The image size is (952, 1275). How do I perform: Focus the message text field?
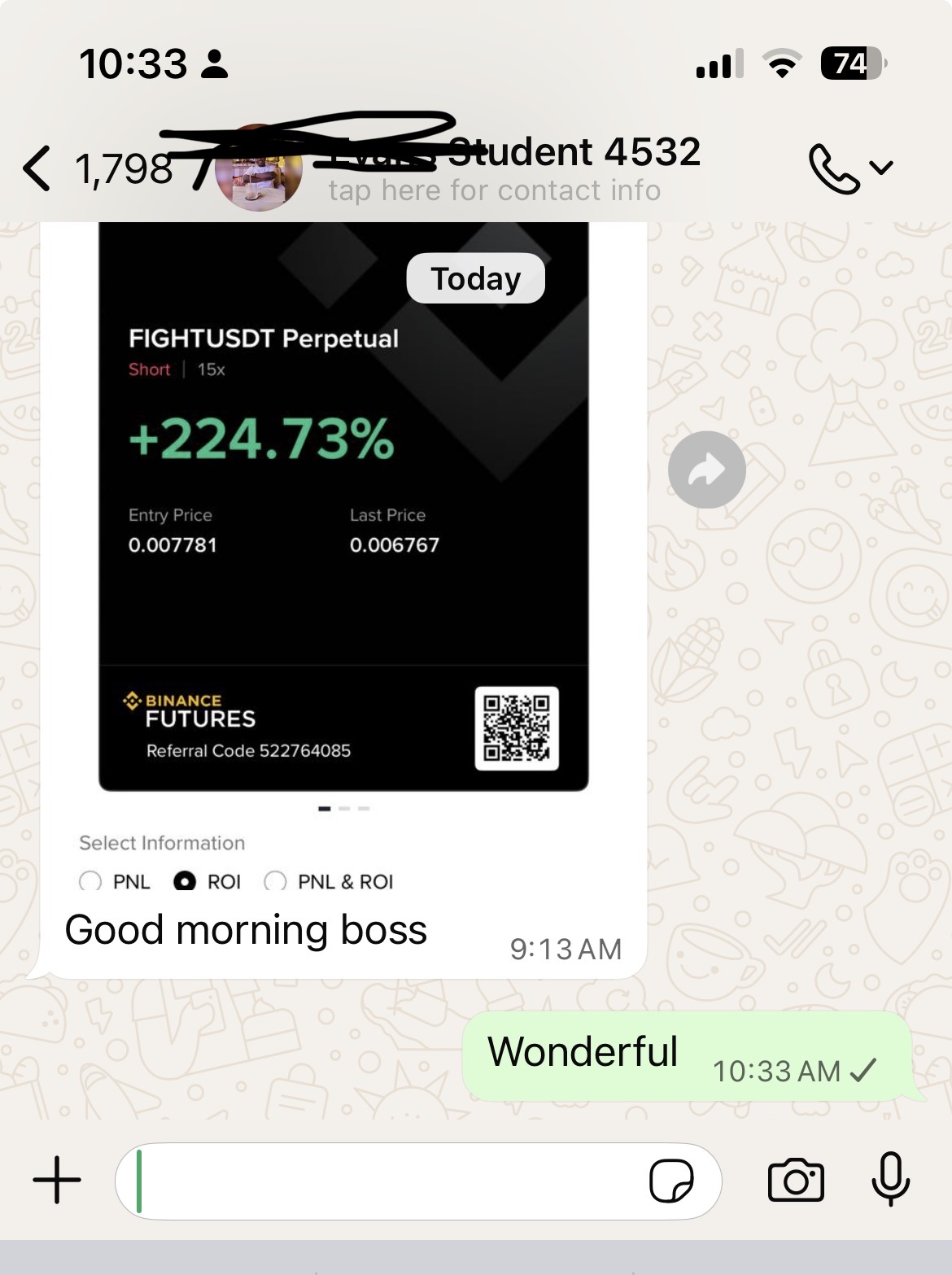pos(382,1181)
